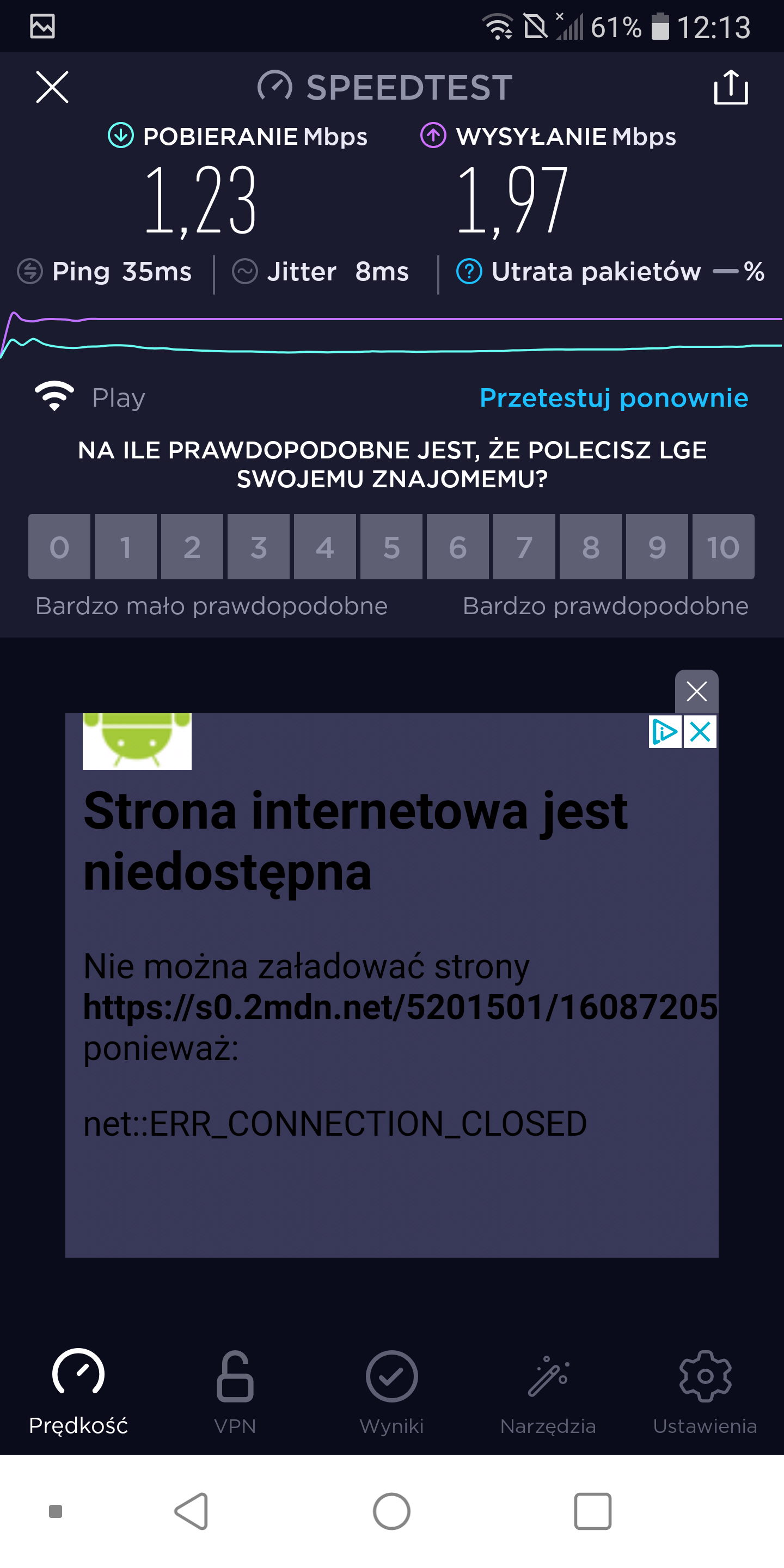Rate LGE recommendation as 3
Viewport: 784px width, 1568px height.
(x=259, y=547)
